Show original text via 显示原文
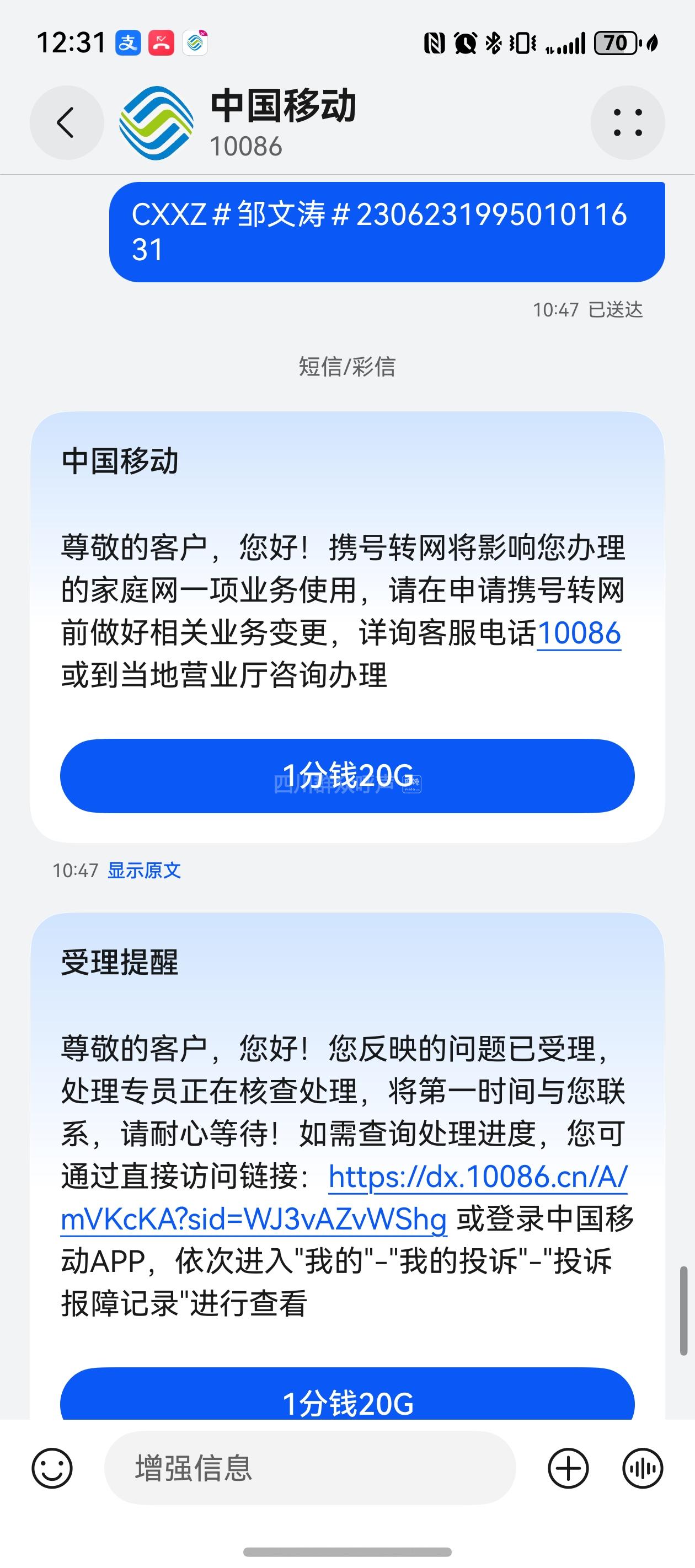This screenshot has width=695, height=1568. click(x=145, y=871)
